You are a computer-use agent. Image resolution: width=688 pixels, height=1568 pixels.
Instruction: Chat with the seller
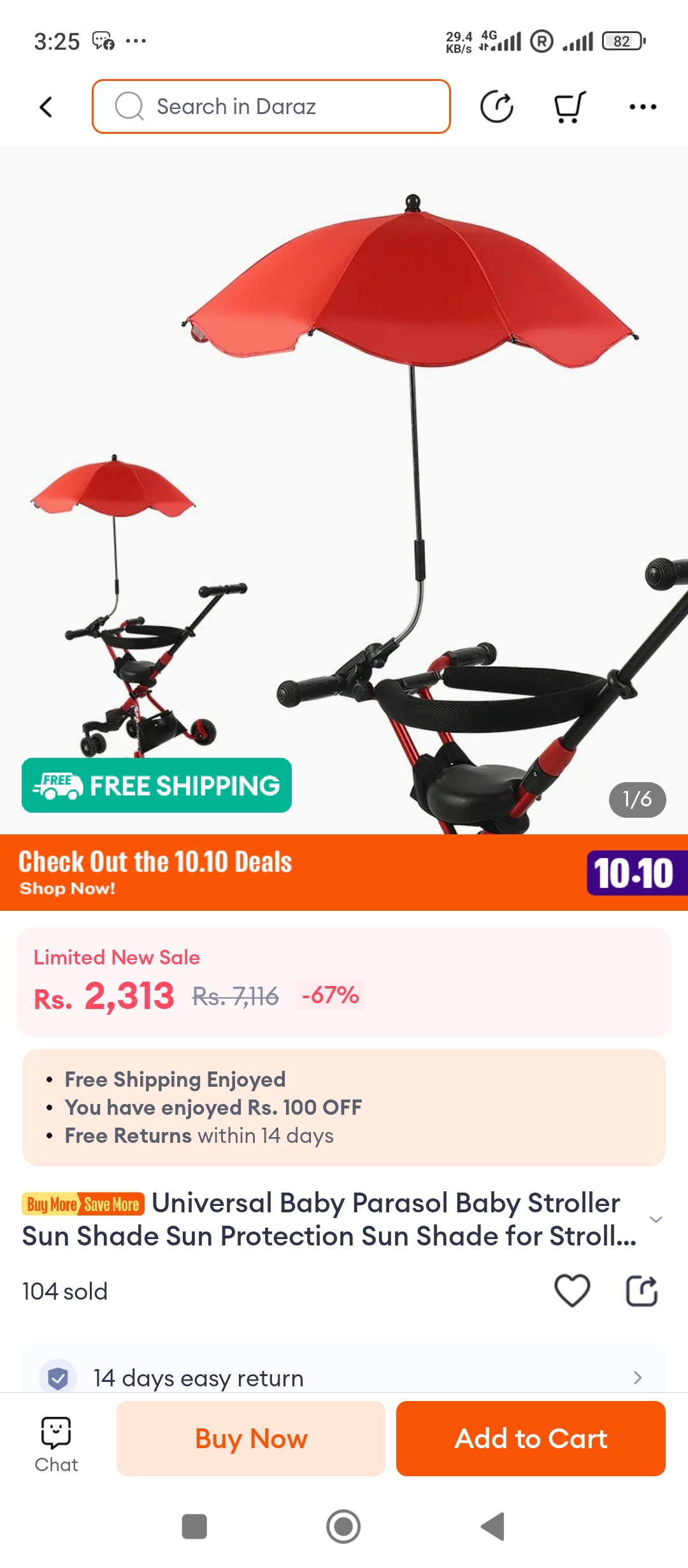point(56,1445)
